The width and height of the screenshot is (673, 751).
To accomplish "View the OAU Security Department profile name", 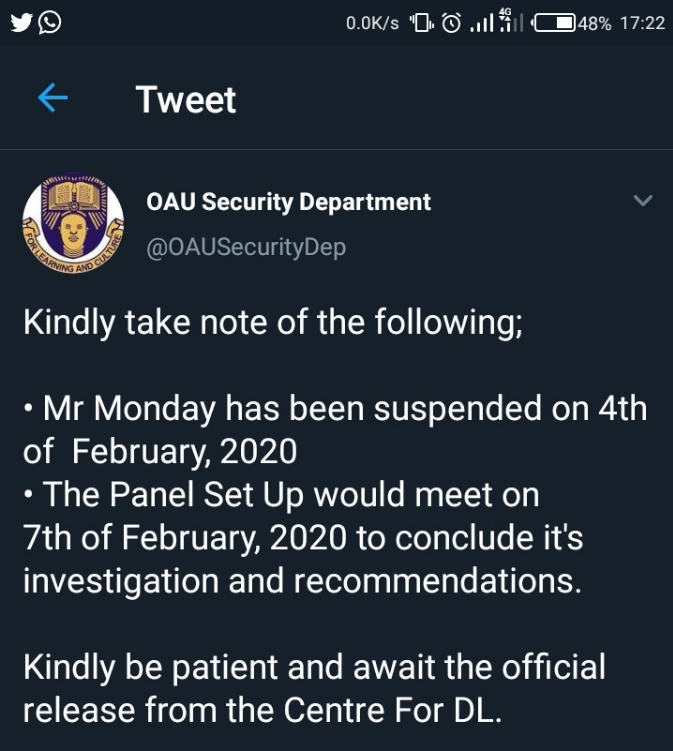I will click(288, 202).
